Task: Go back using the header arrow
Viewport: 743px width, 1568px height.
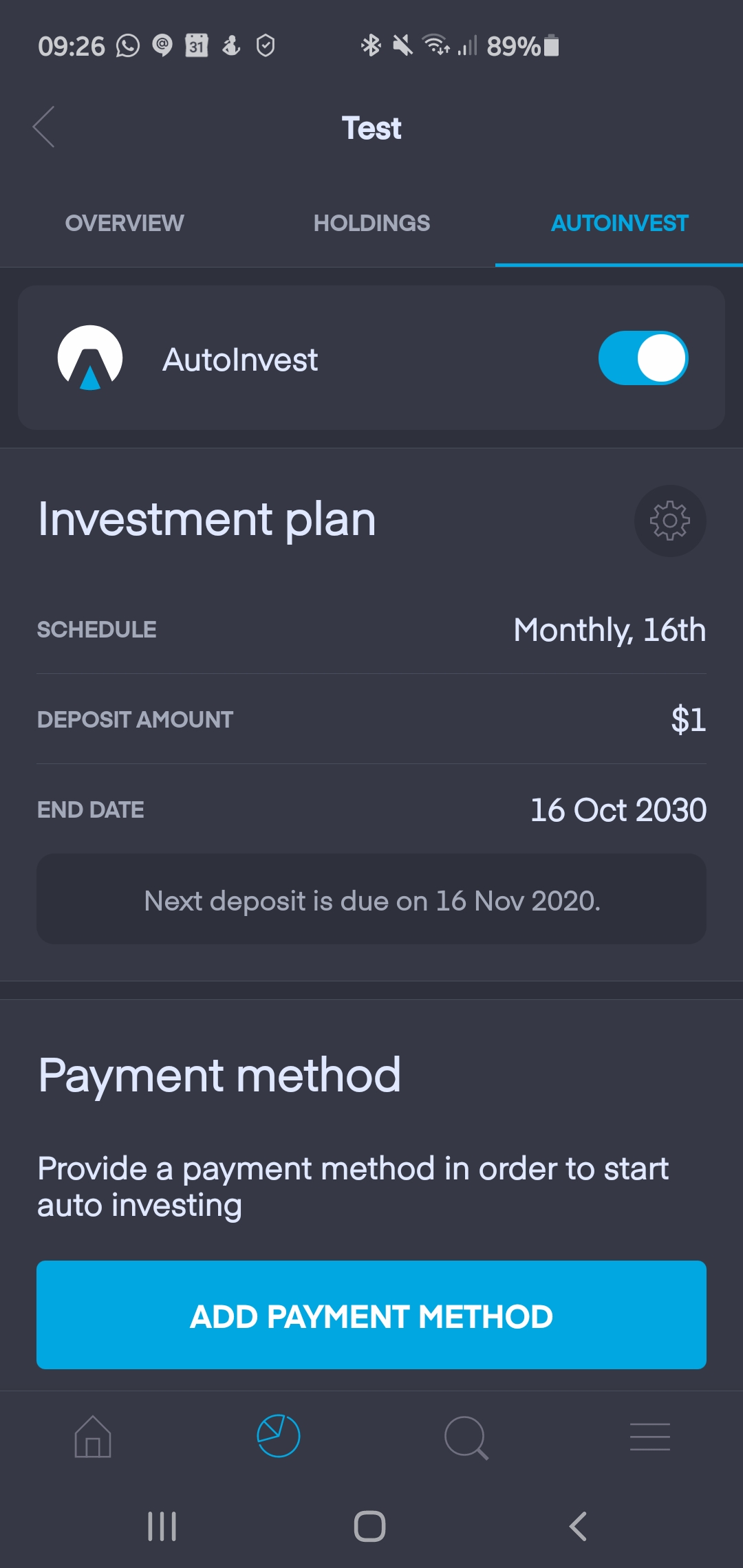Action: coord(44,127)
